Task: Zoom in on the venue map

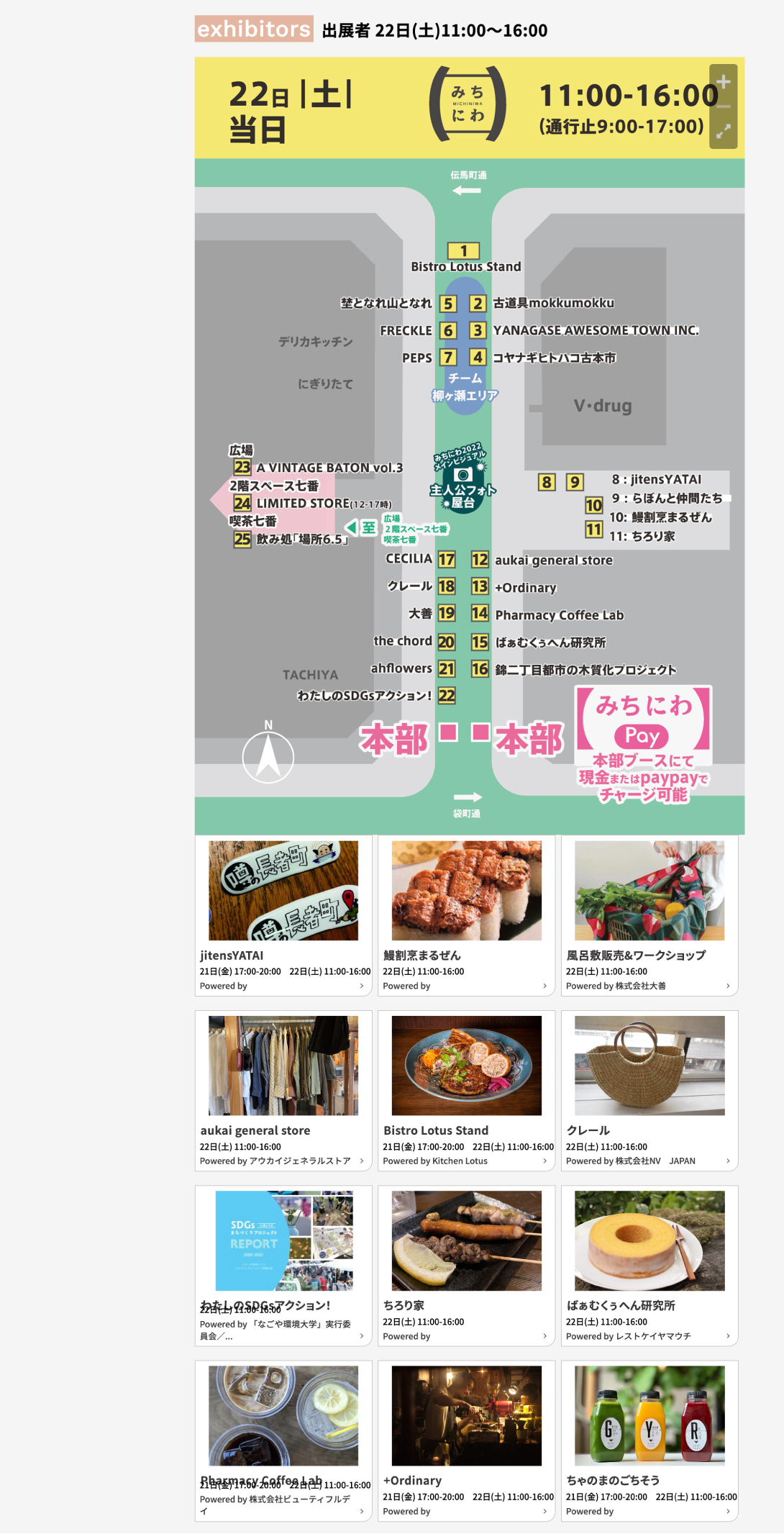Action: pyautogui.click(x=724, y=81)
